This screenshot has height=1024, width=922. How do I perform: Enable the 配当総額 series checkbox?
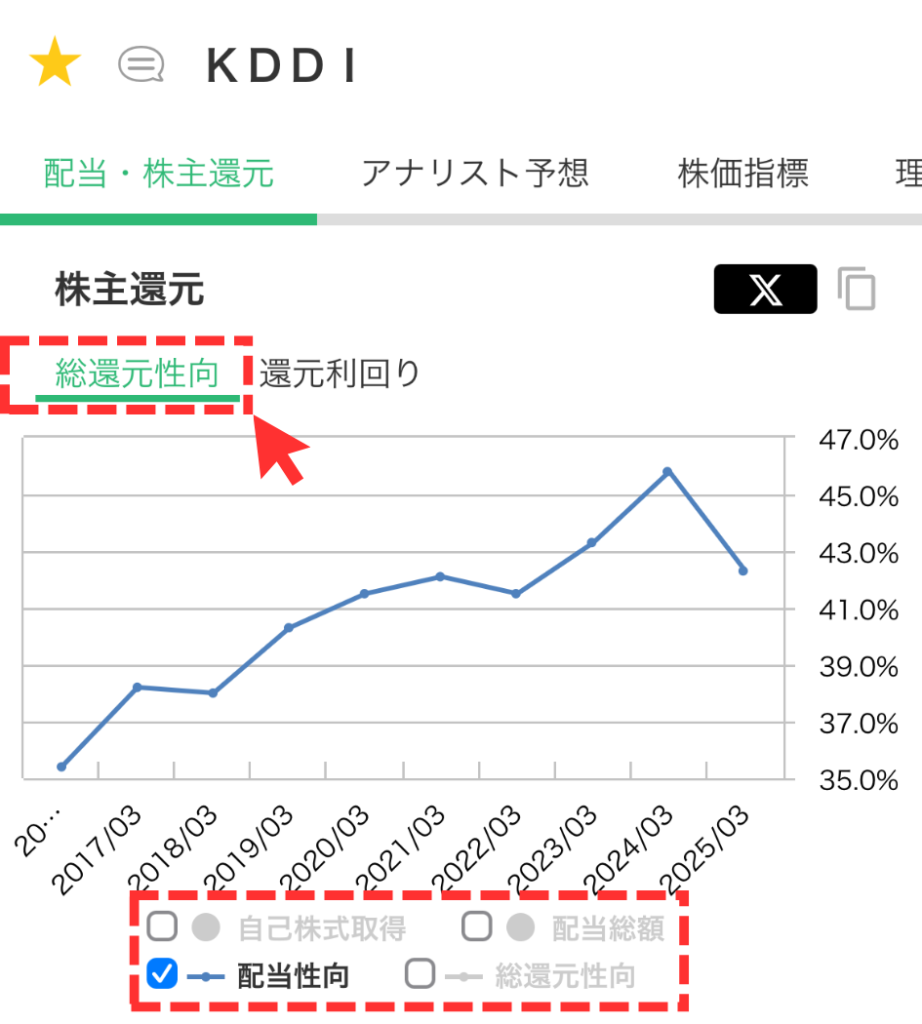(x=477, y=927)
